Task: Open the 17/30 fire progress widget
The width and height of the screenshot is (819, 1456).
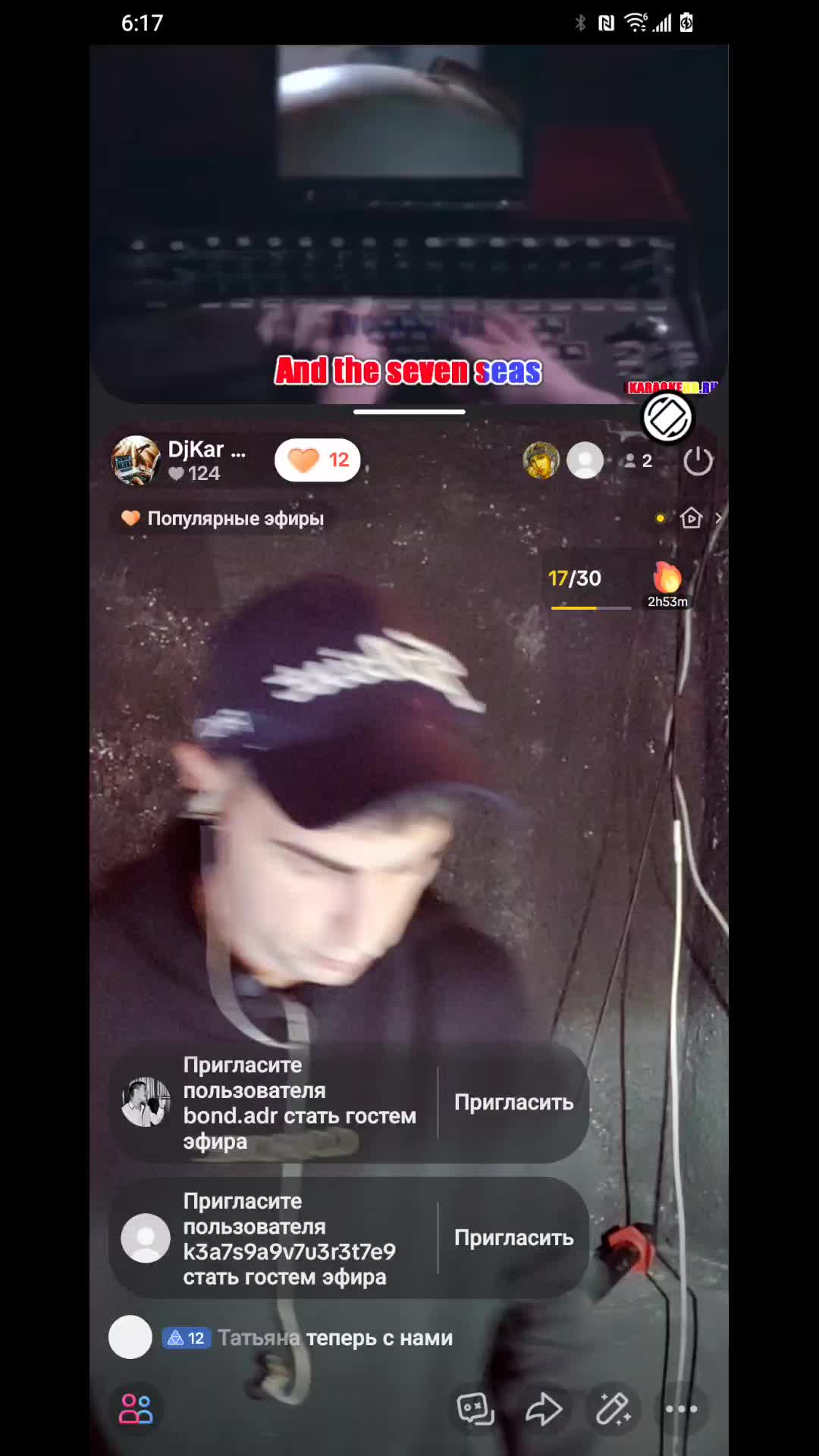Action: pos(616,585)
